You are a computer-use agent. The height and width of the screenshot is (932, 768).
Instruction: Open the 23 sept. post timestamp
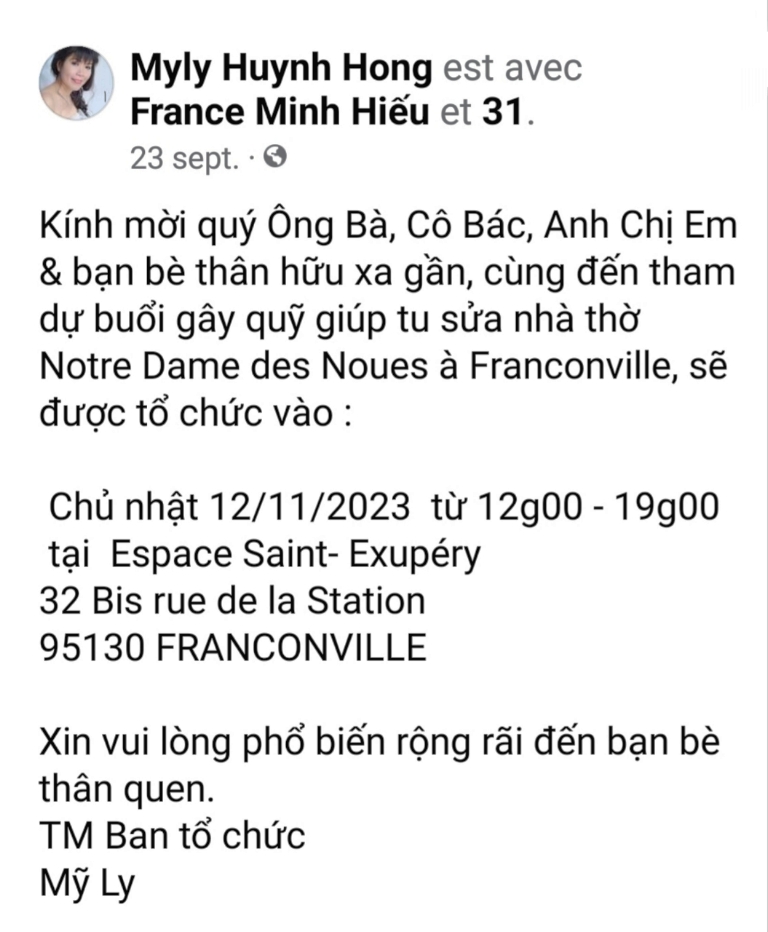pyautogui.click(x=185, y=158)
